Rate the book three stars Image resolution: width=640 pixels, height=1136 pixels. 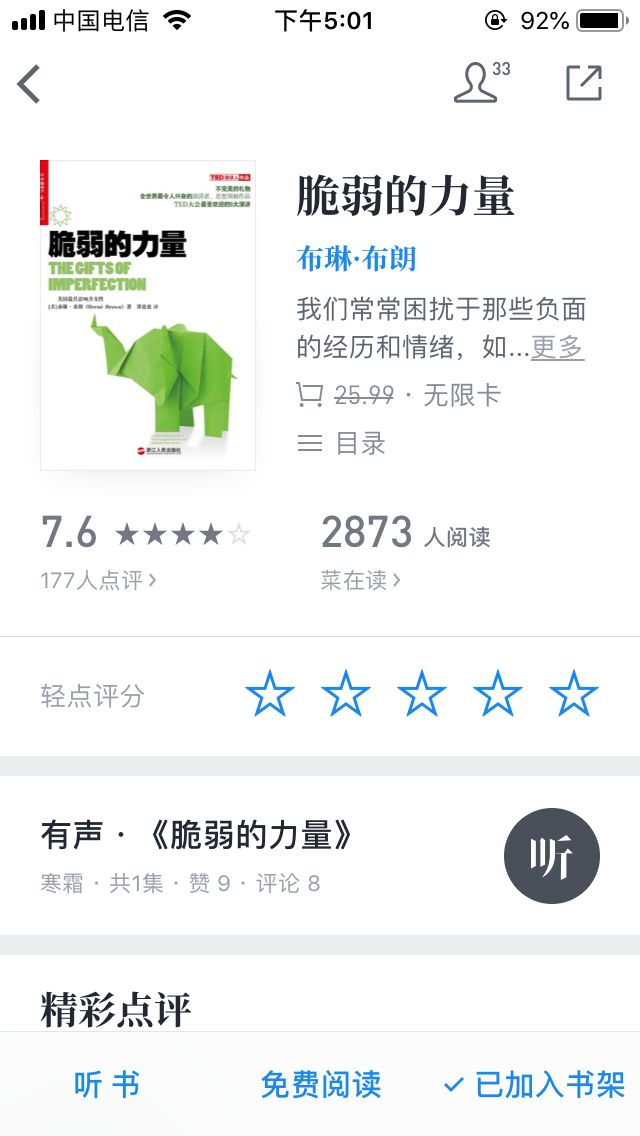point(422,694)
